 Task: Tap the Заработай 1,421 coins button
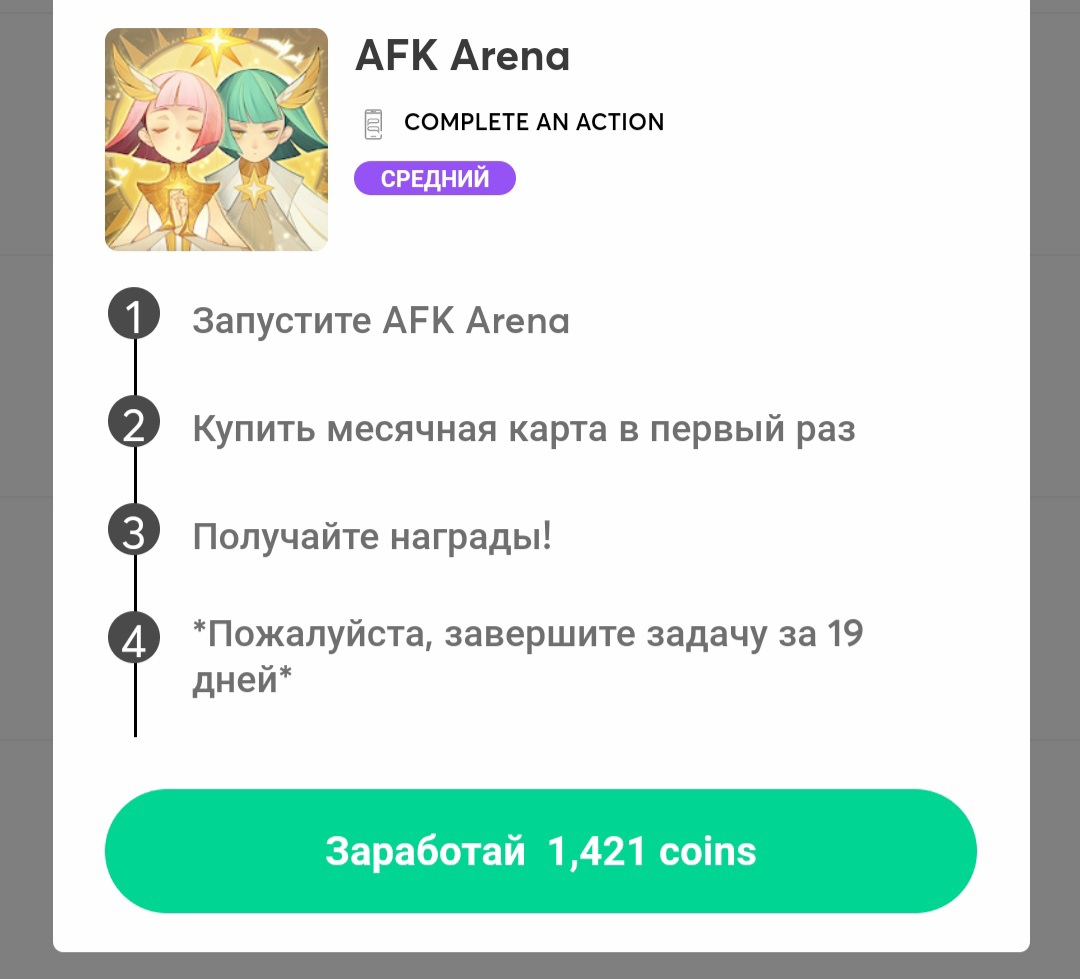click(x=540, y=851)
